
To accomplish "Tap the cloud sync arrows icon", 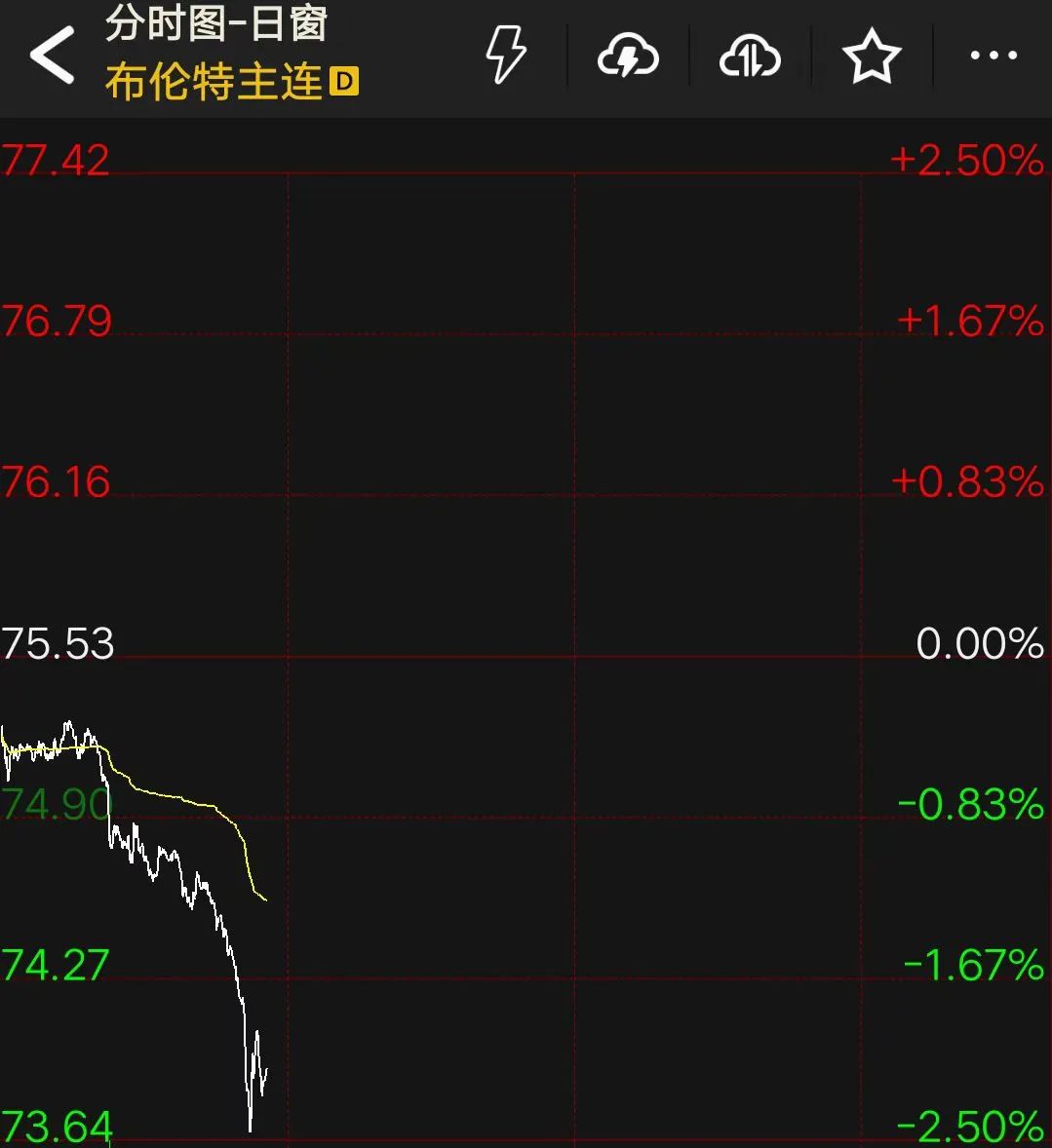I will point(749,57).
